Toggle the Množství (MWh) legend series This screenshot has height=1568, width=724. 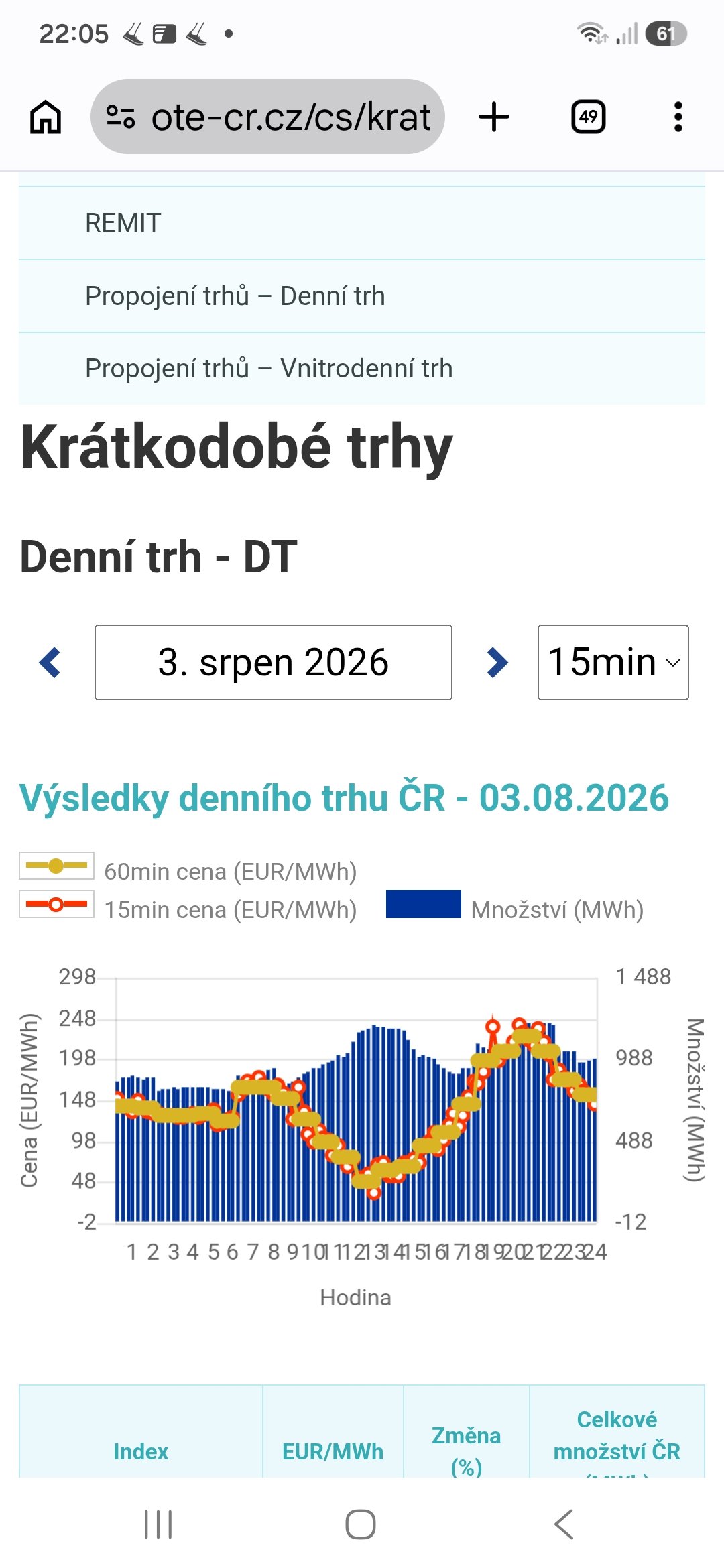click(x=515, y=908)
